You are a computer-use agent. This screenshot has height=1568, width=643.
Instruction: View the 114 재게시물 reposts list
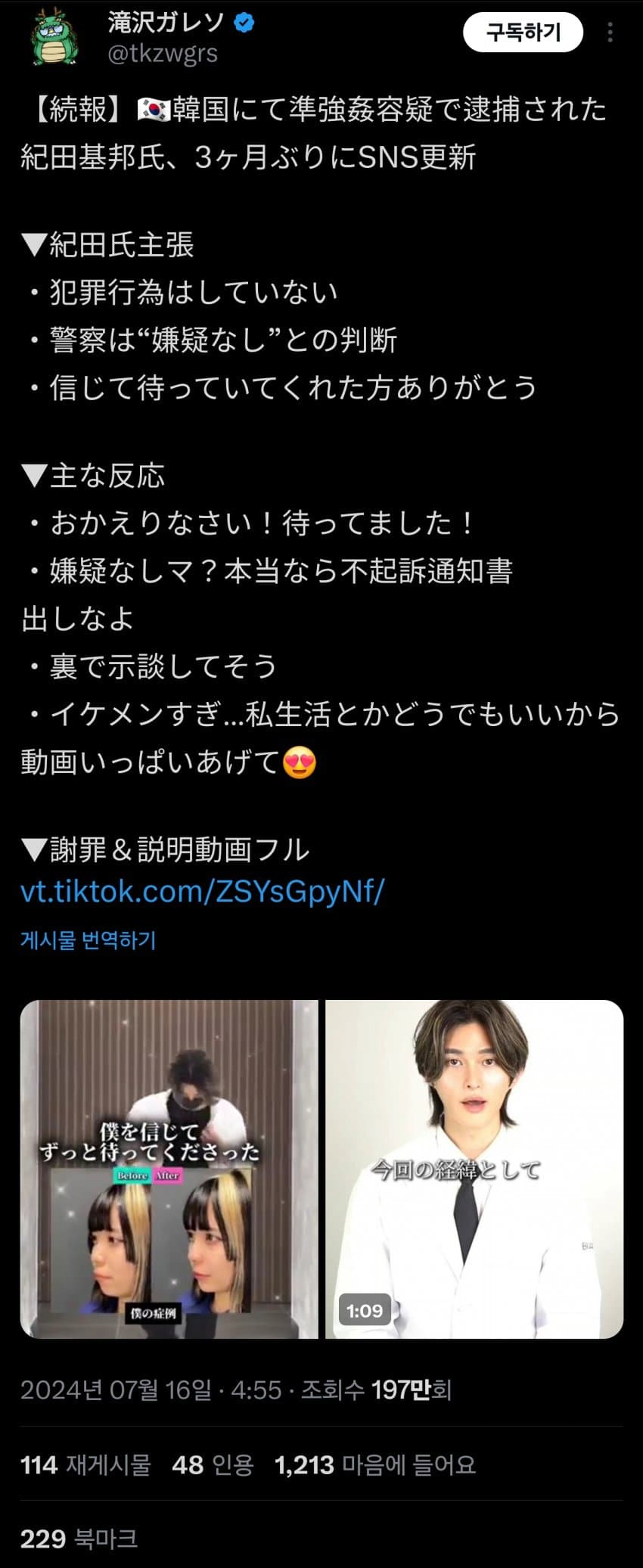click(85, 1465)
